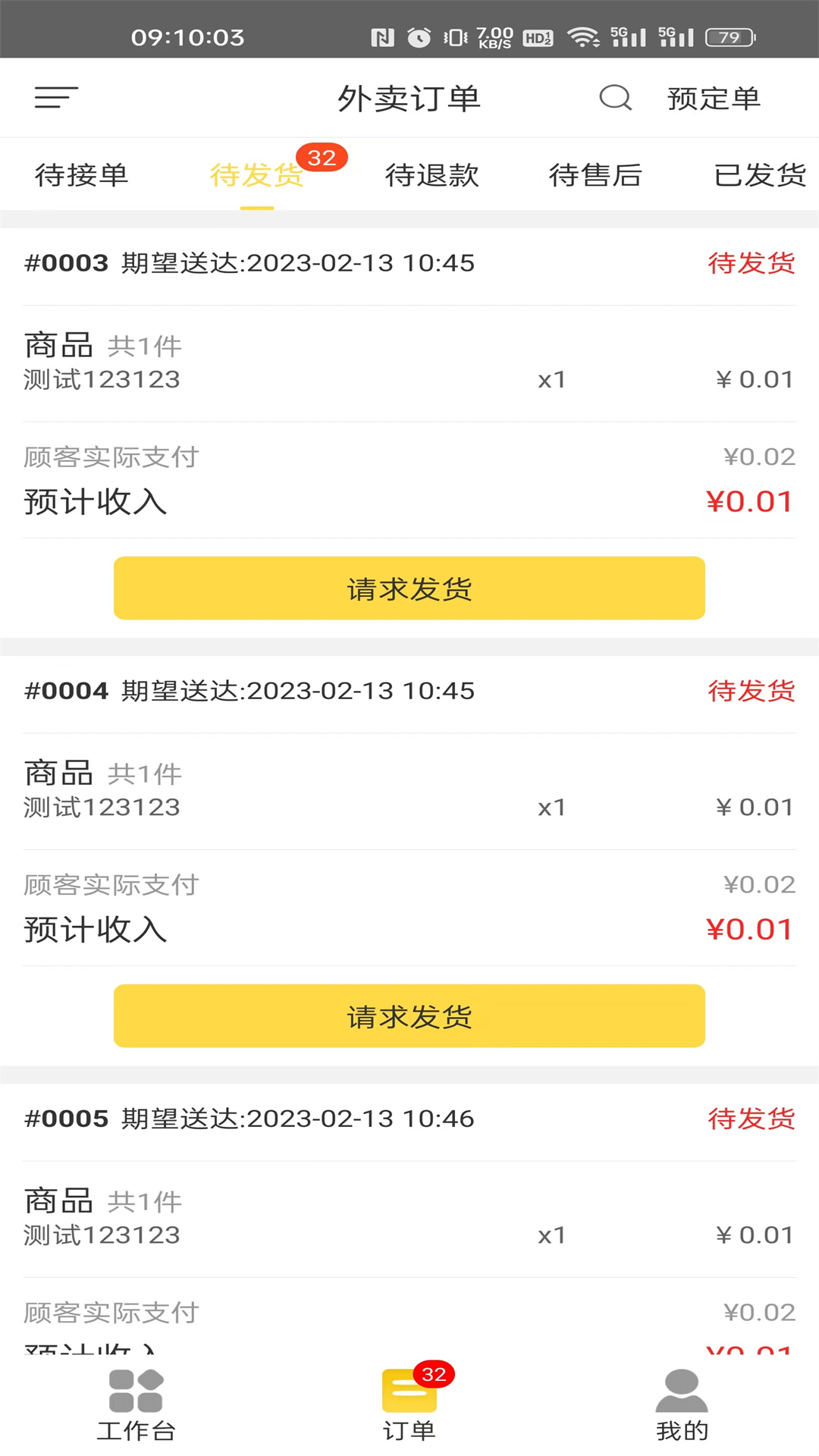Go to the 工作台 workbench tab

(x=136, y=1405)
